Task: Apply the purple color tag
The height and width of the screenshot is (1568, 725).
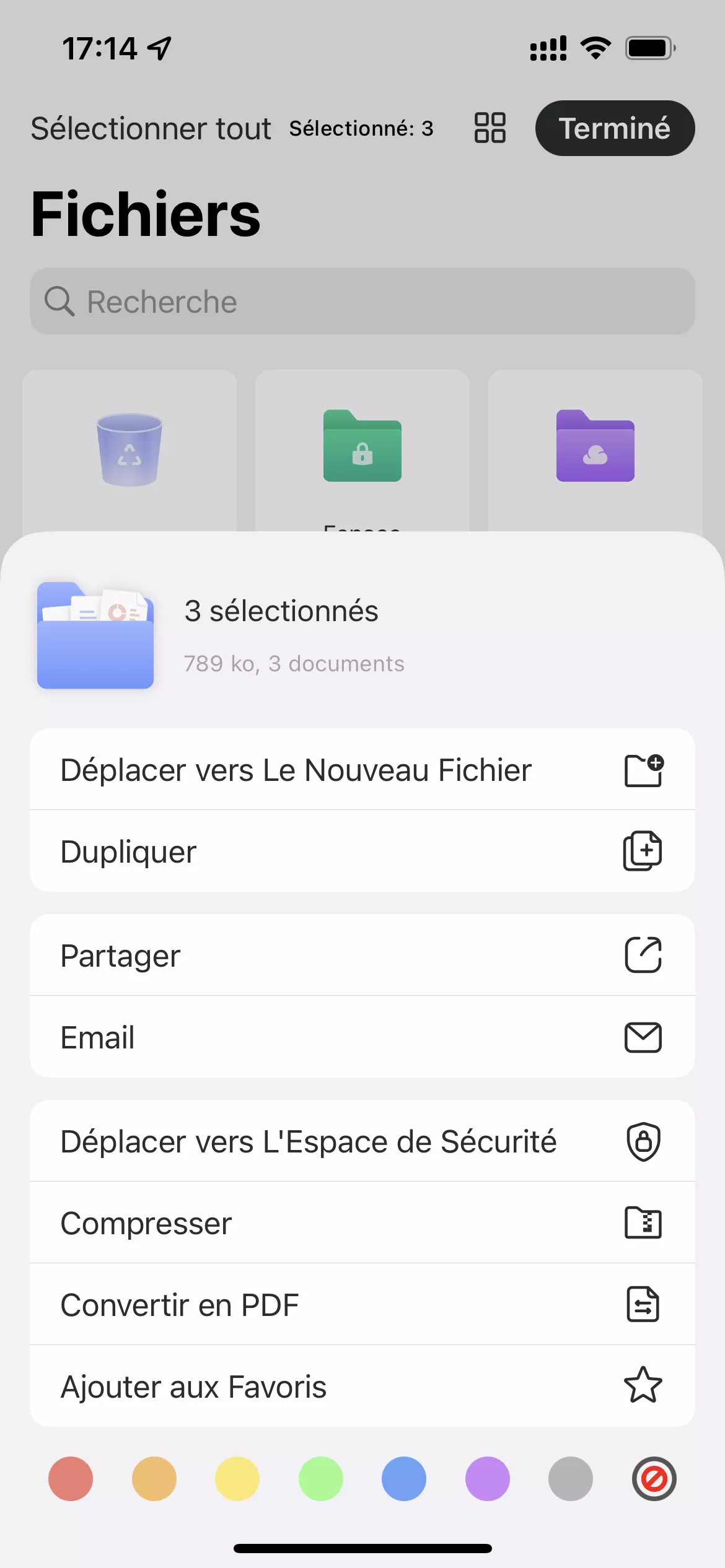Action: pyautogui.click(x=488, y=1479)
